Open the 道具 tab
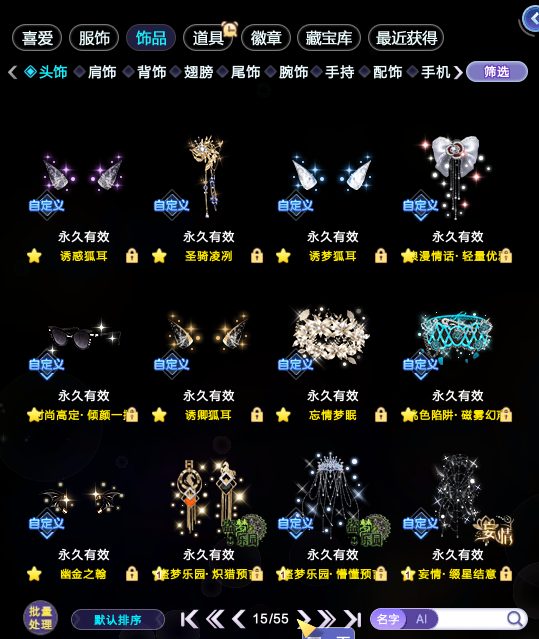Viewport: 539px width, 639px height. [208, 38]
